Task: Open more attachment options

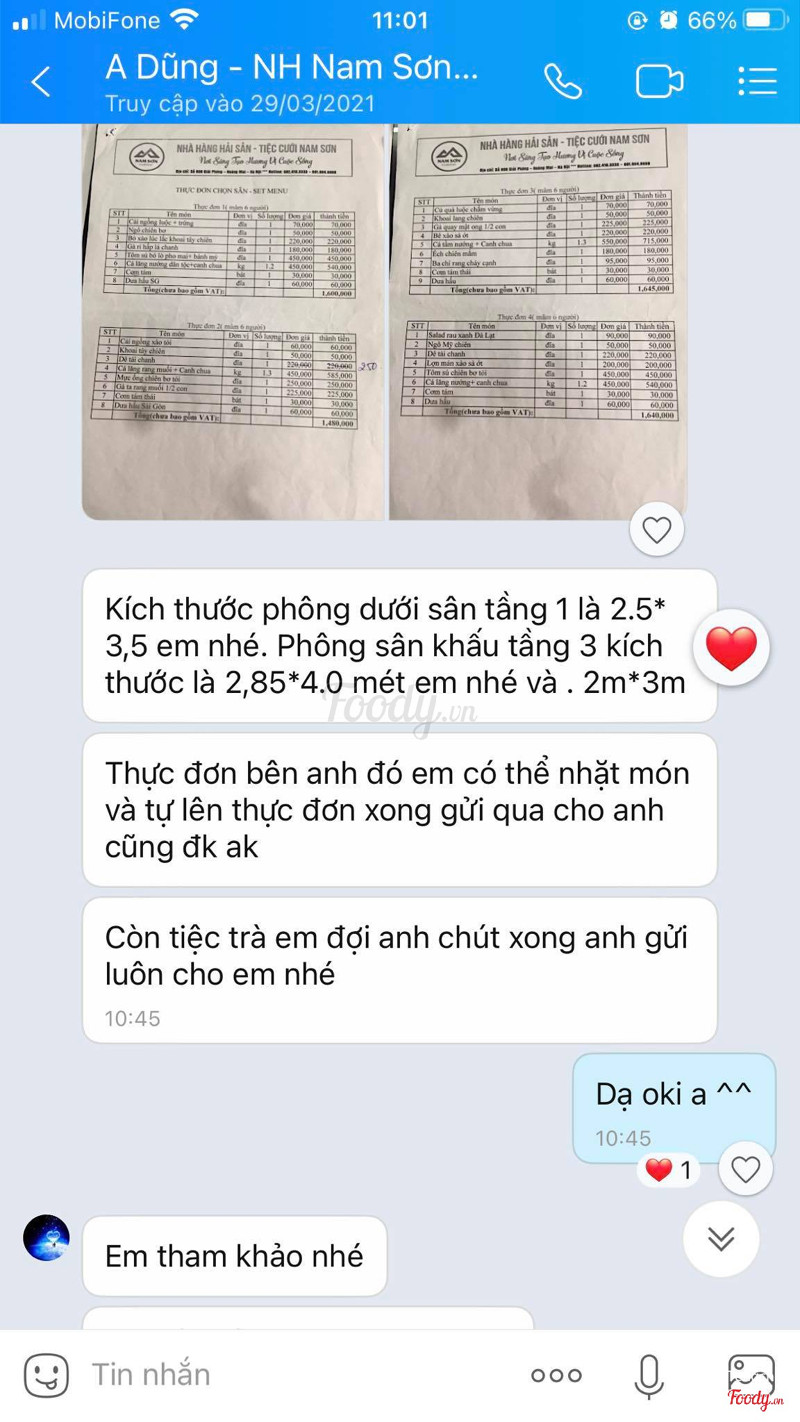Action: pyautogui.click(x=556, y=1375)
